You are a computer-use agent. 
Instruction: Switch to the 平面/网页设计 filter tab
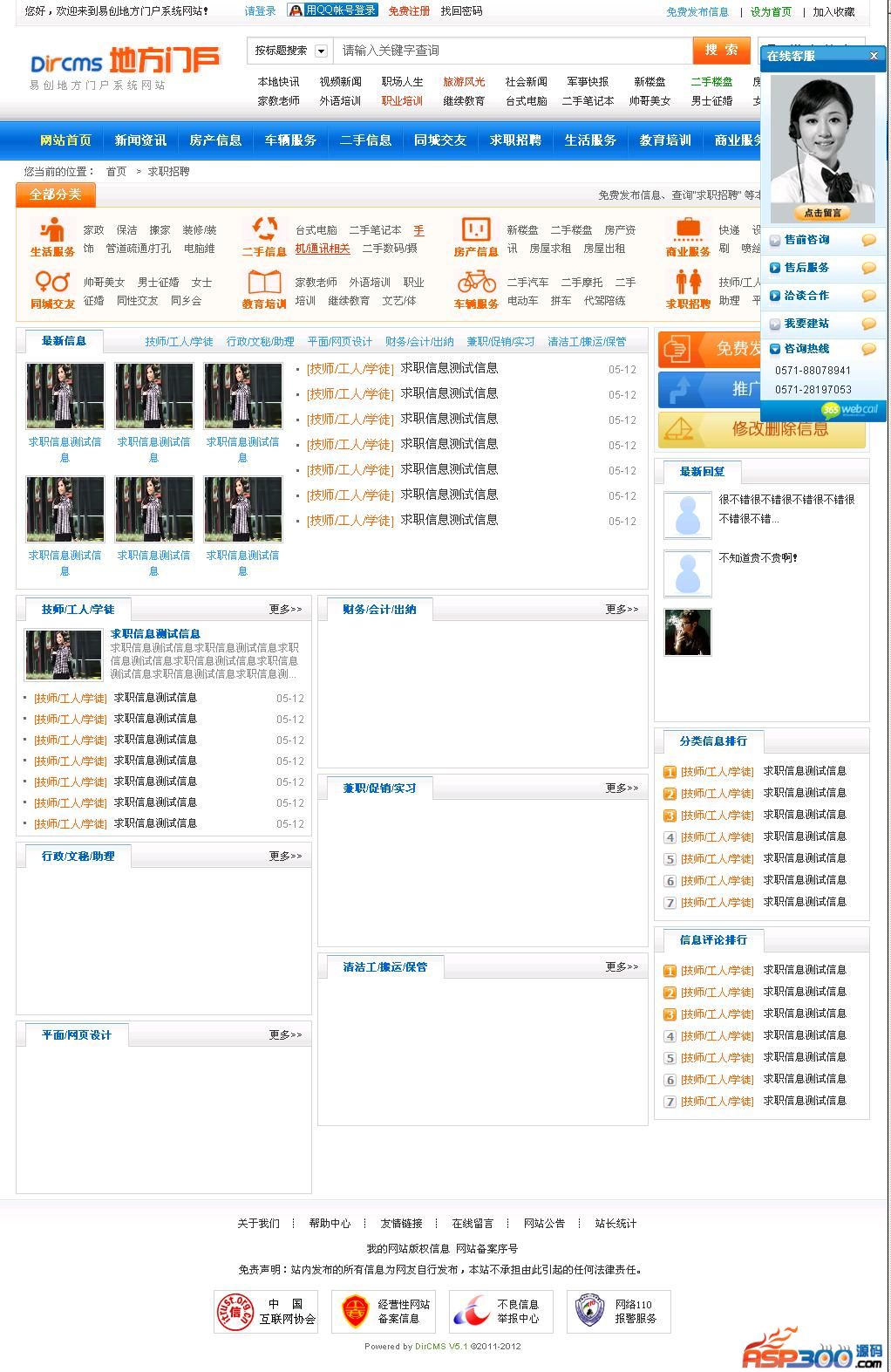[339, 342]
